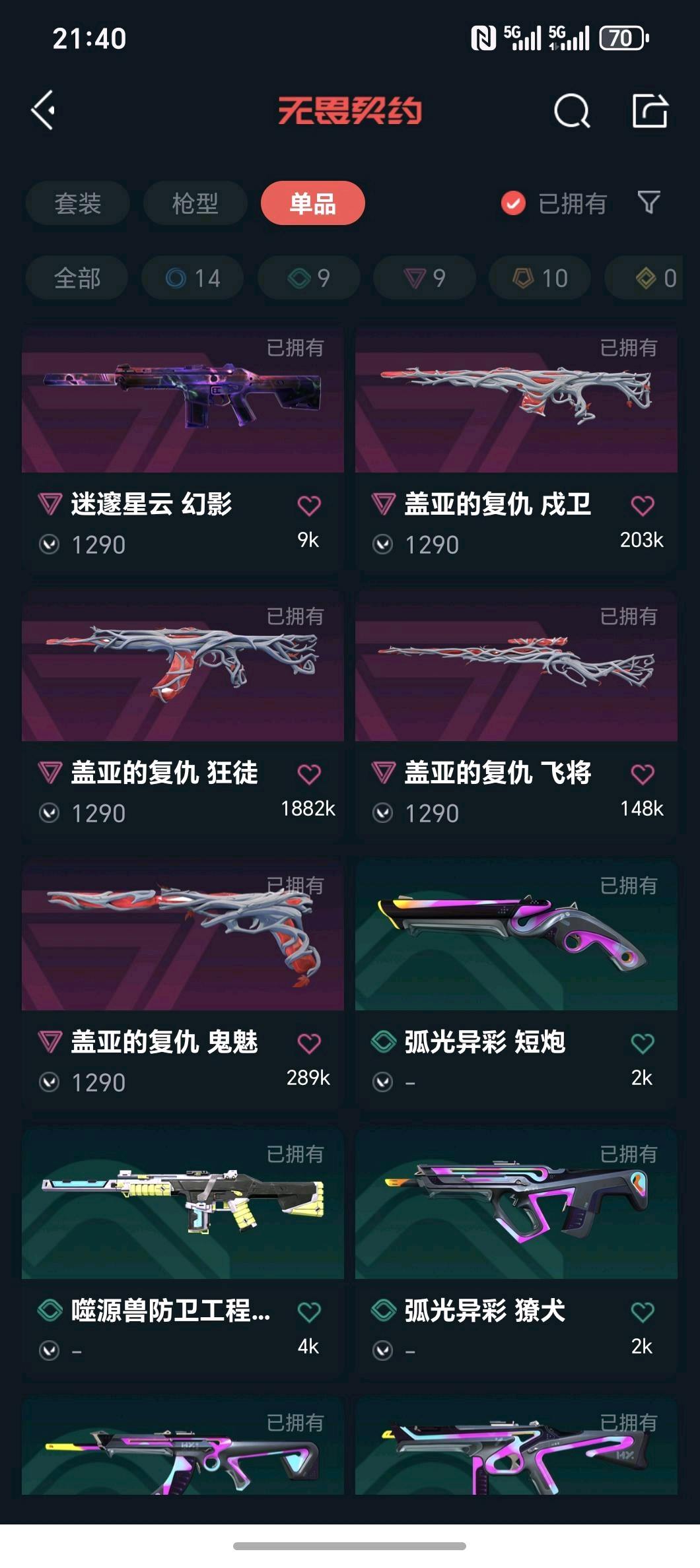This screenshot has height=1568, width=700.
Task: Filter by the rarity chip showing 10
Action: pyautogui.click(x=540, y=278)
